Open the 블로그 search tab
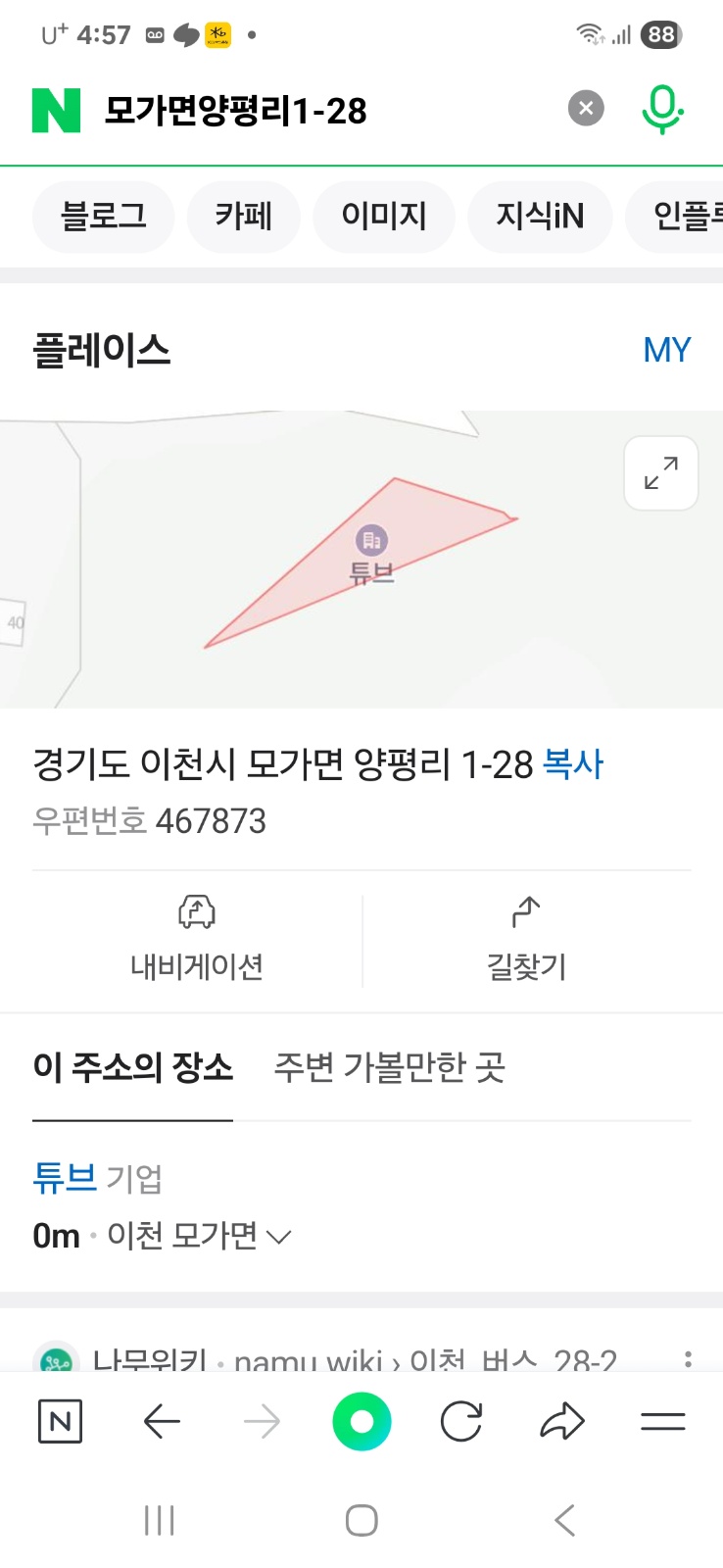The width and height of the screenshot is (723, 1568). point(103,217)
